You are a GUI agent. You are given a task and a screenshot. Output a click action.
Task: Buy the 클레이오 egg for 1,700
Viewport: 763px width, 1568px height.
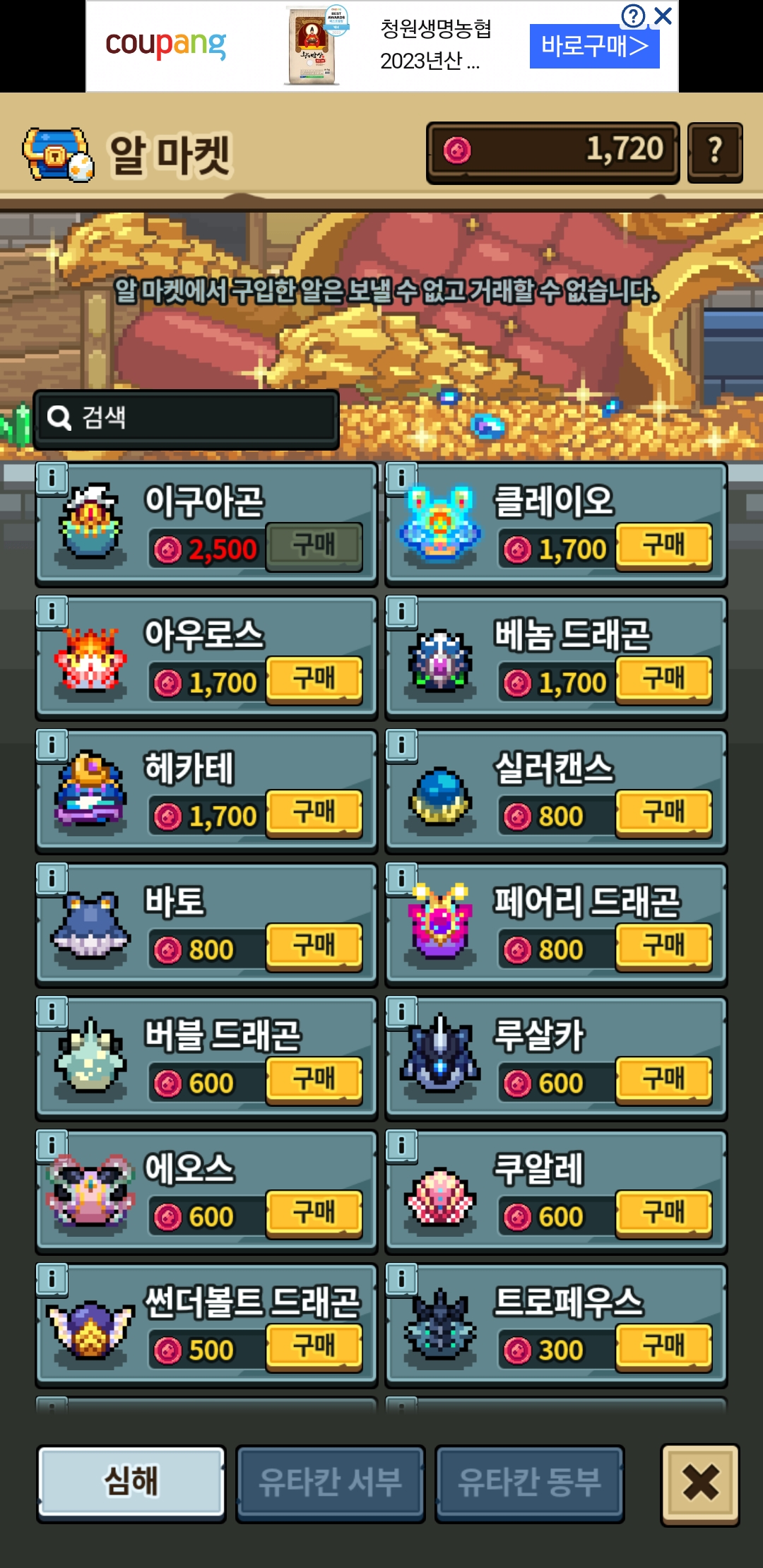pos(663,547)
